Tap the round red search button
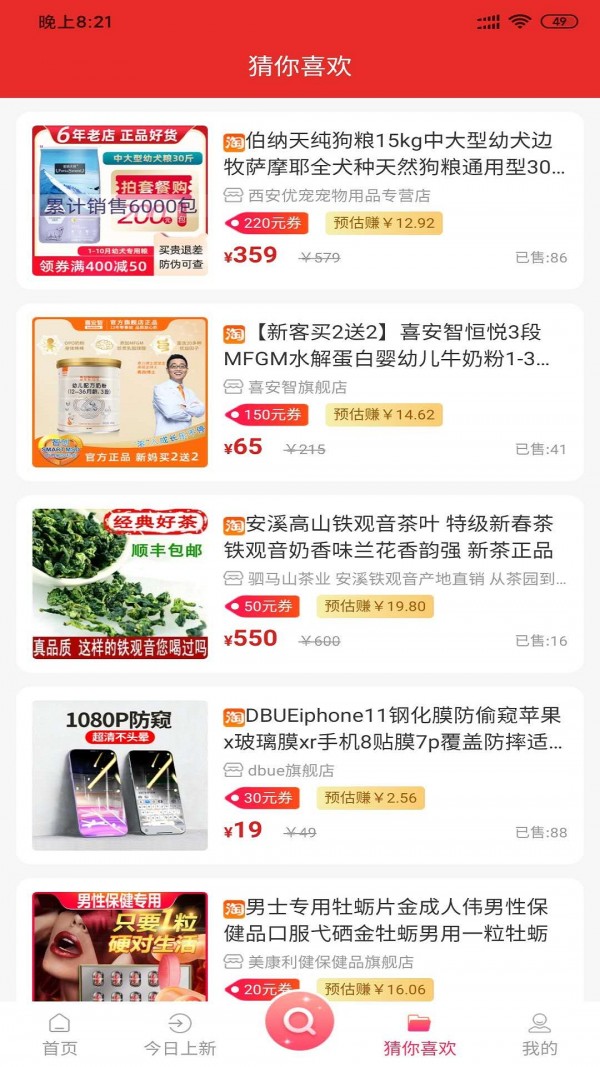The image size is (600, 1067). coord(299,1021)
